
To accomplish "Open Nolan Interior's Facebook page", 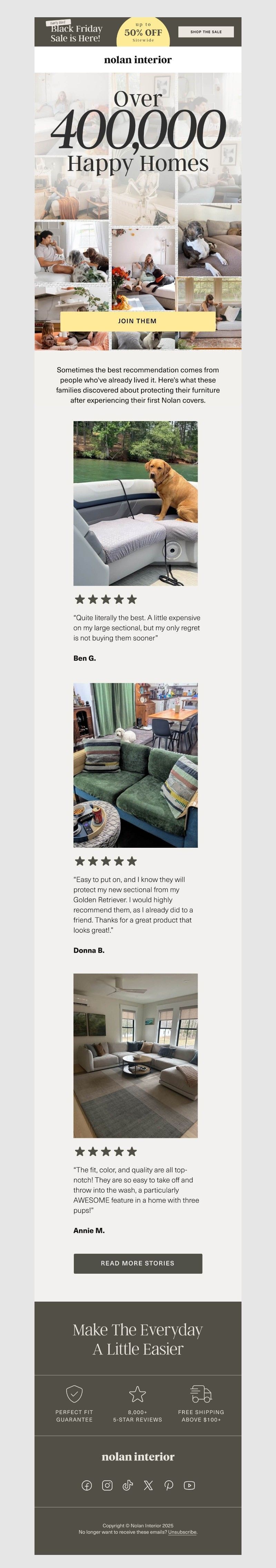I will [x=87, y=1485].
